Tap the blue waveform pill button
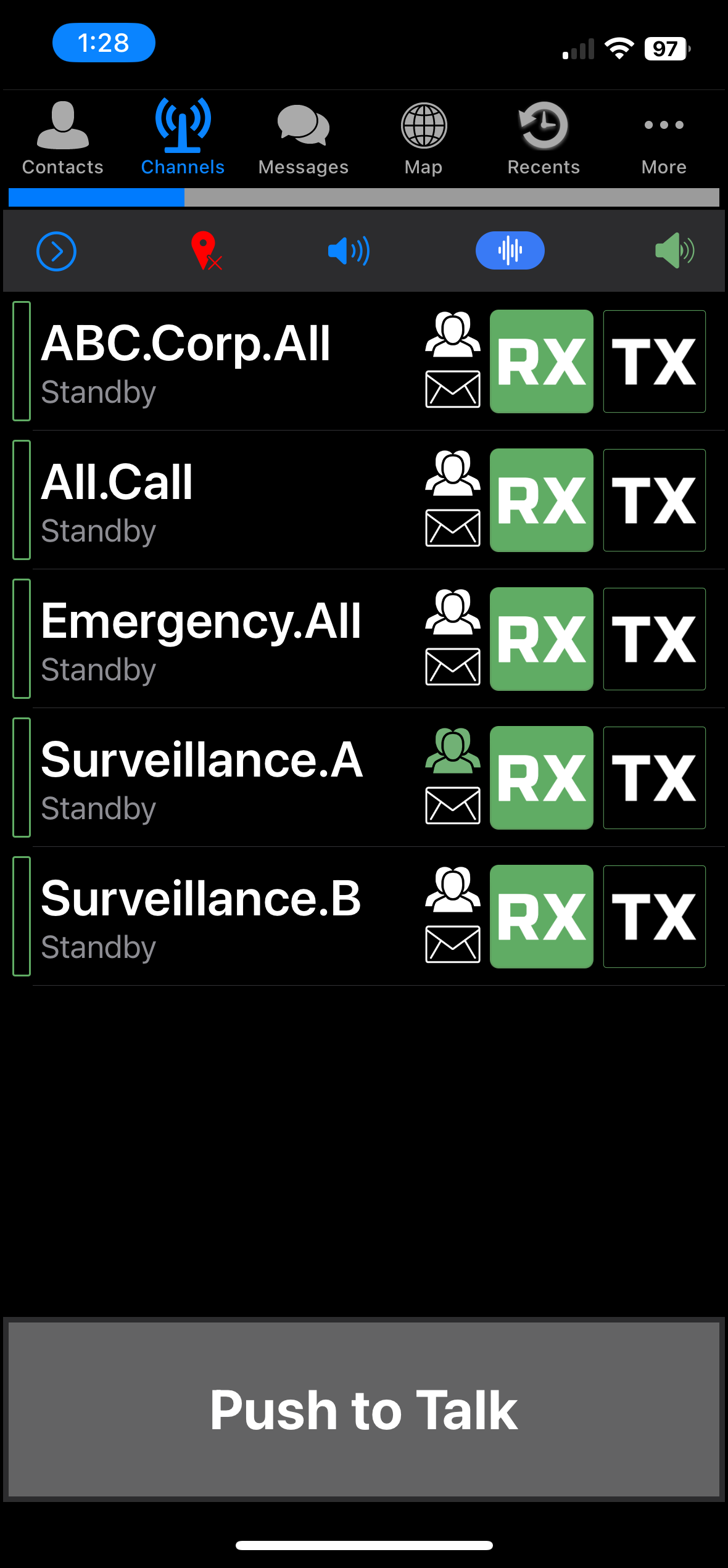This screenshot has width=728, height=1568. pos(510,250)
